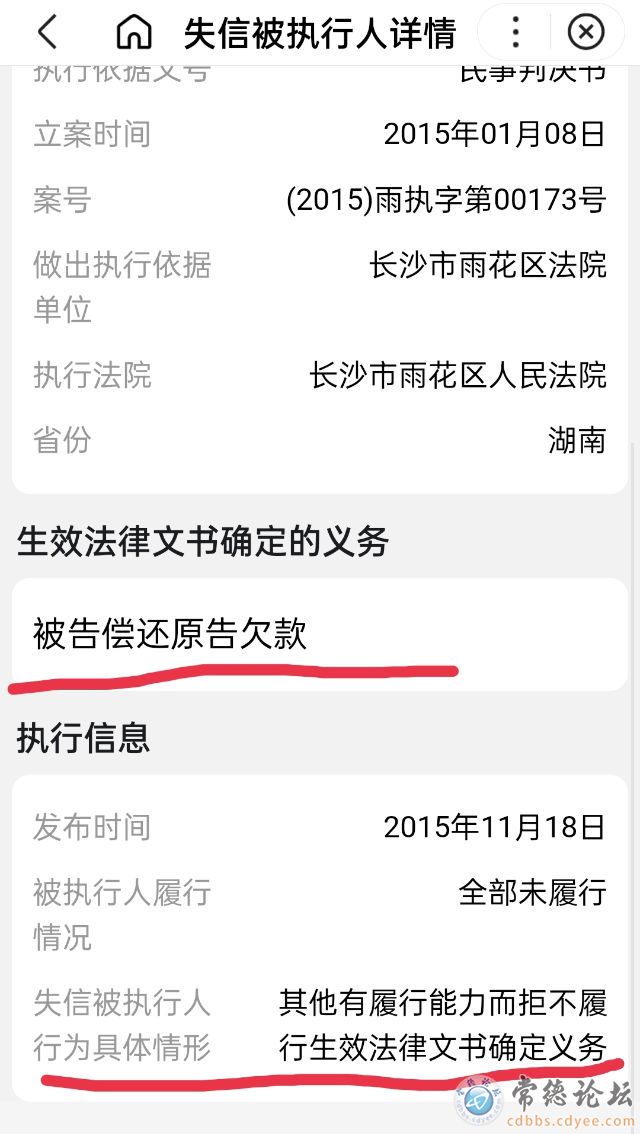Close the mini program
Viewport: 640px width, 1134px height.
coord(585,33)
